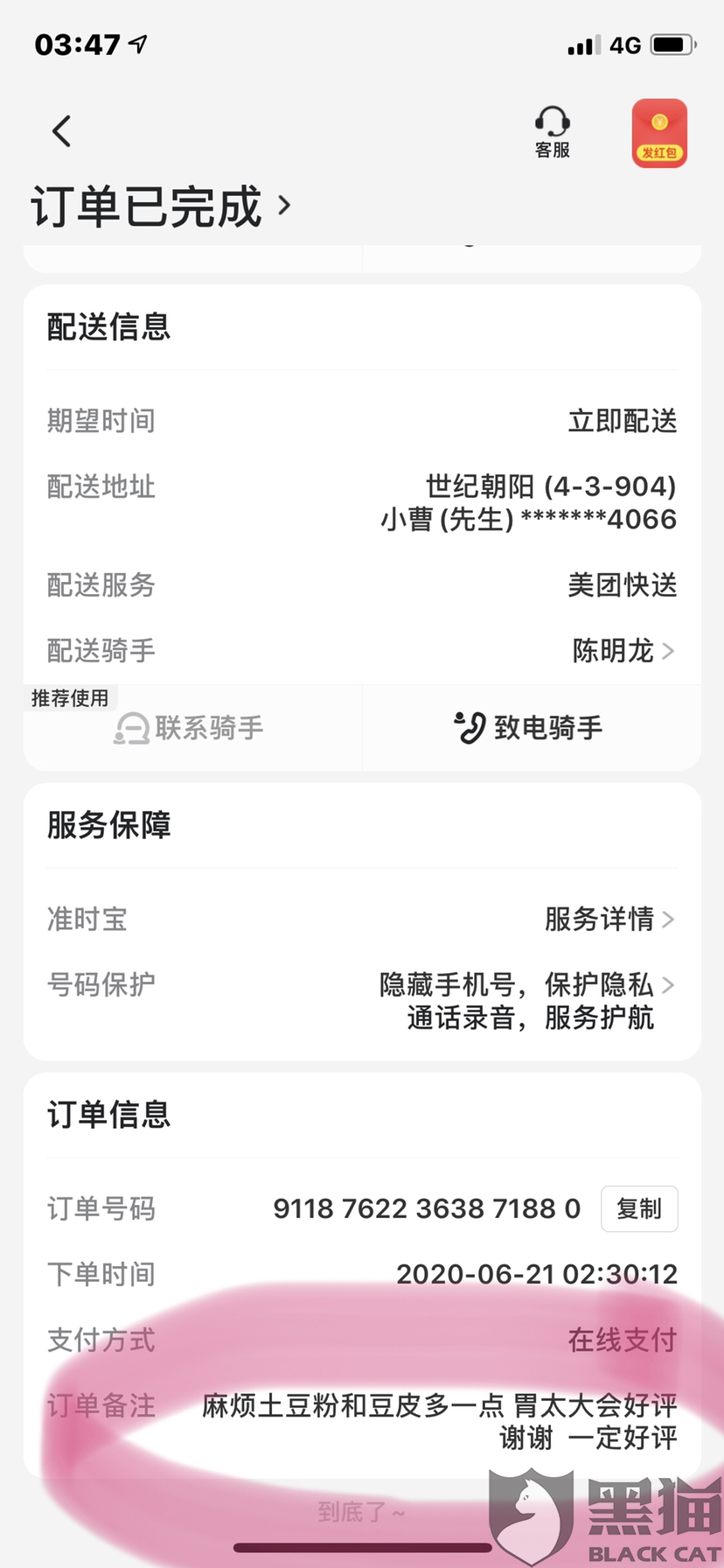
Task: Copy the order number with 复制
Action: pos(639,1209)
